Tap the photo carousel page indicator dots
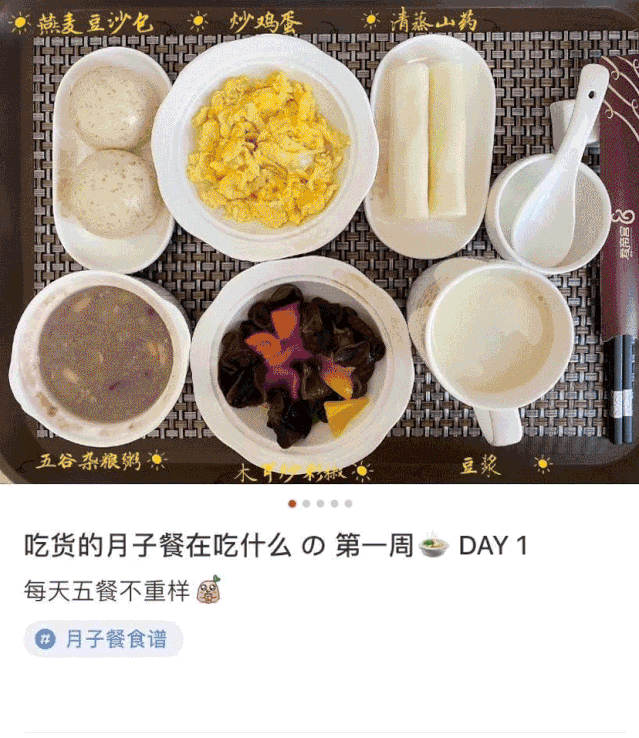 click(x=320, y=504)
